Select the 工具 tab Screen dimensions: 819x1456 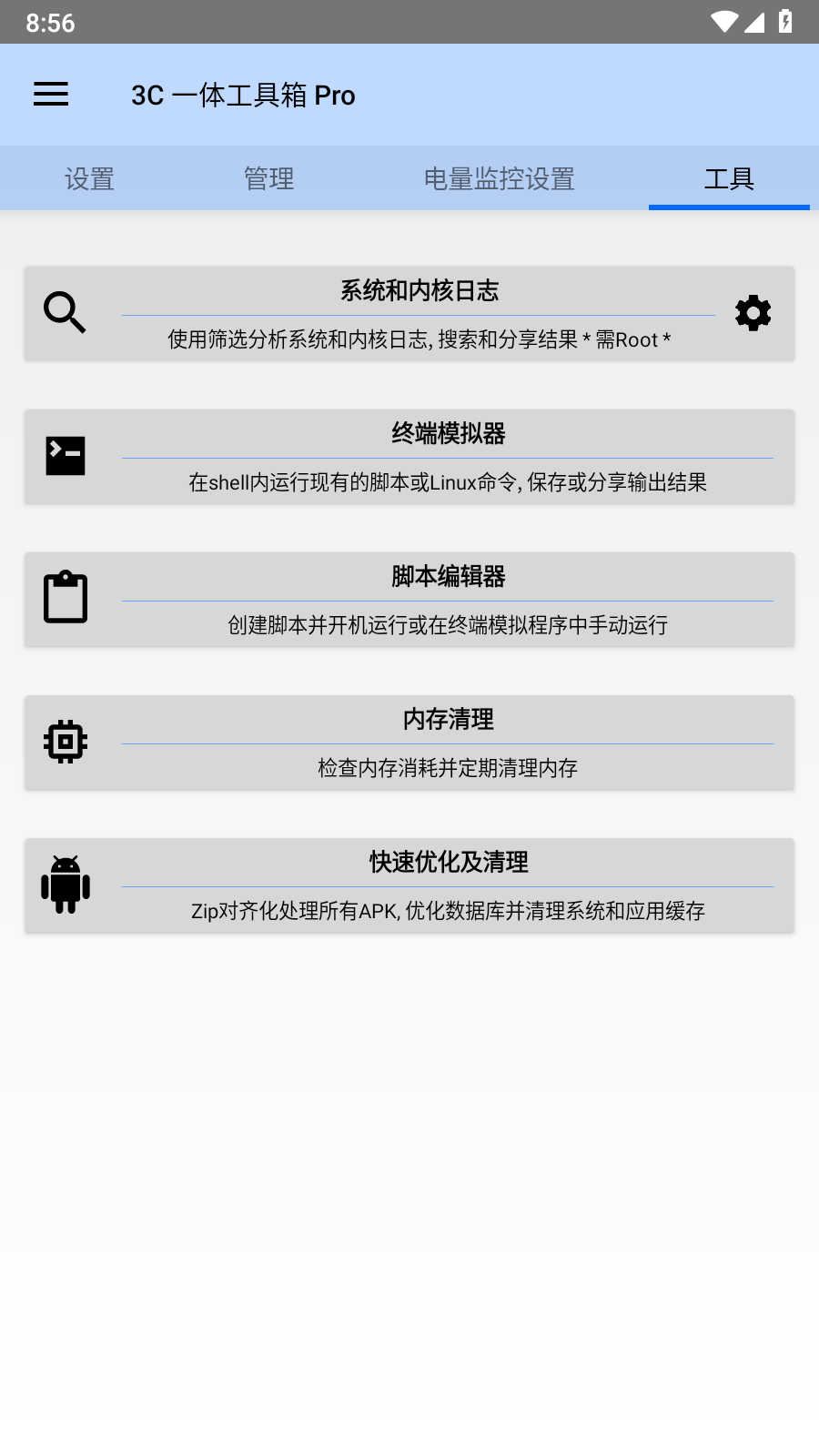pos(729,179)
